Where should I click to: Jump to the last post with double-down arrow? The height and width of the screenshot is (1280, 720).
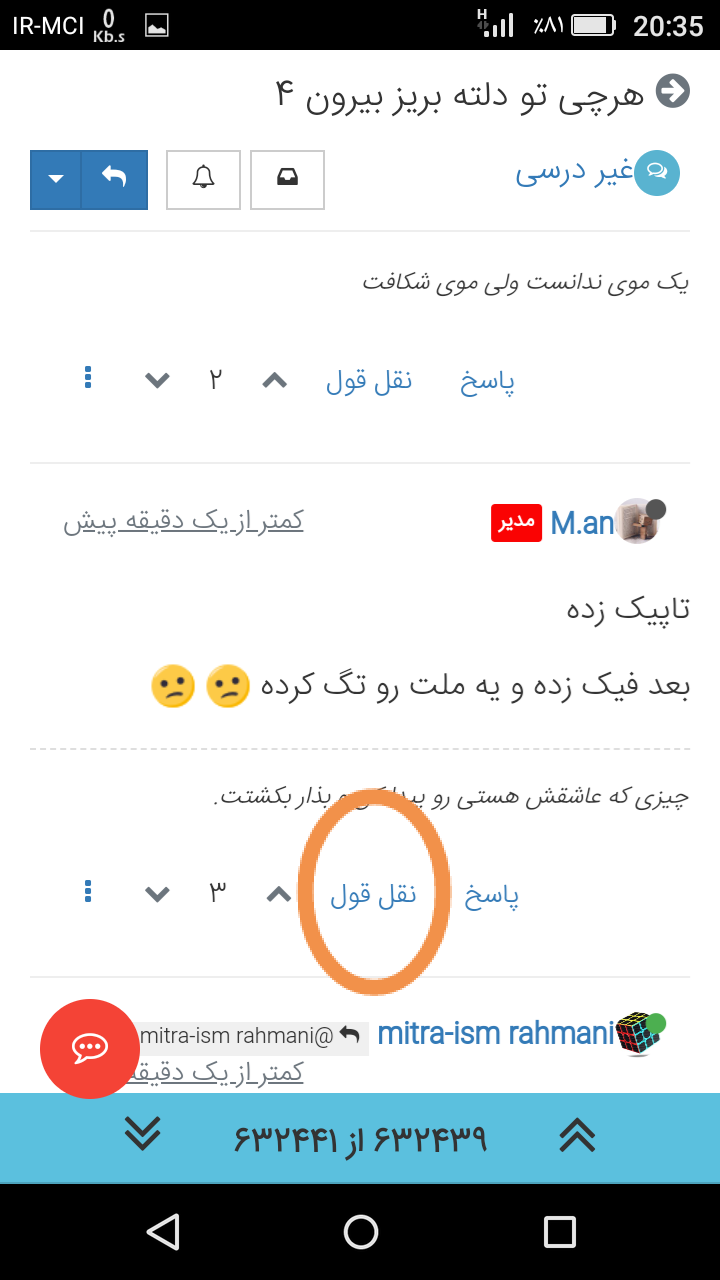click(142, 1133)
